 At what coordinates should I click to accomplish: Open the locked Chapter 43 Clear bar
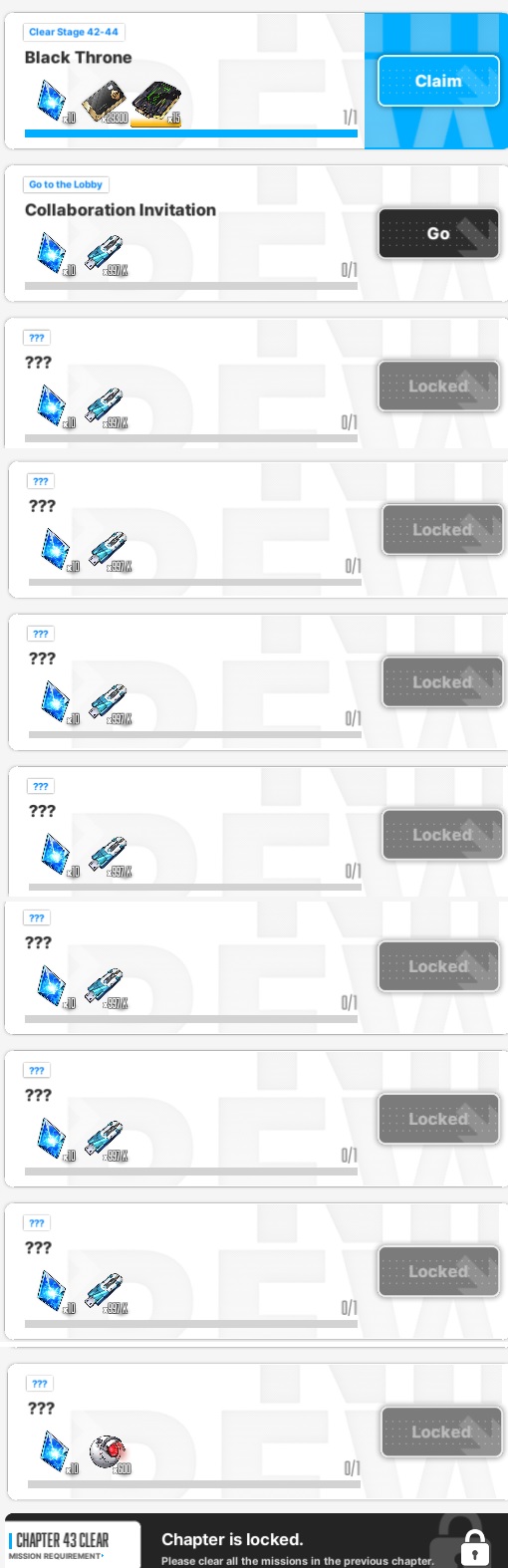pos(256,1541)
